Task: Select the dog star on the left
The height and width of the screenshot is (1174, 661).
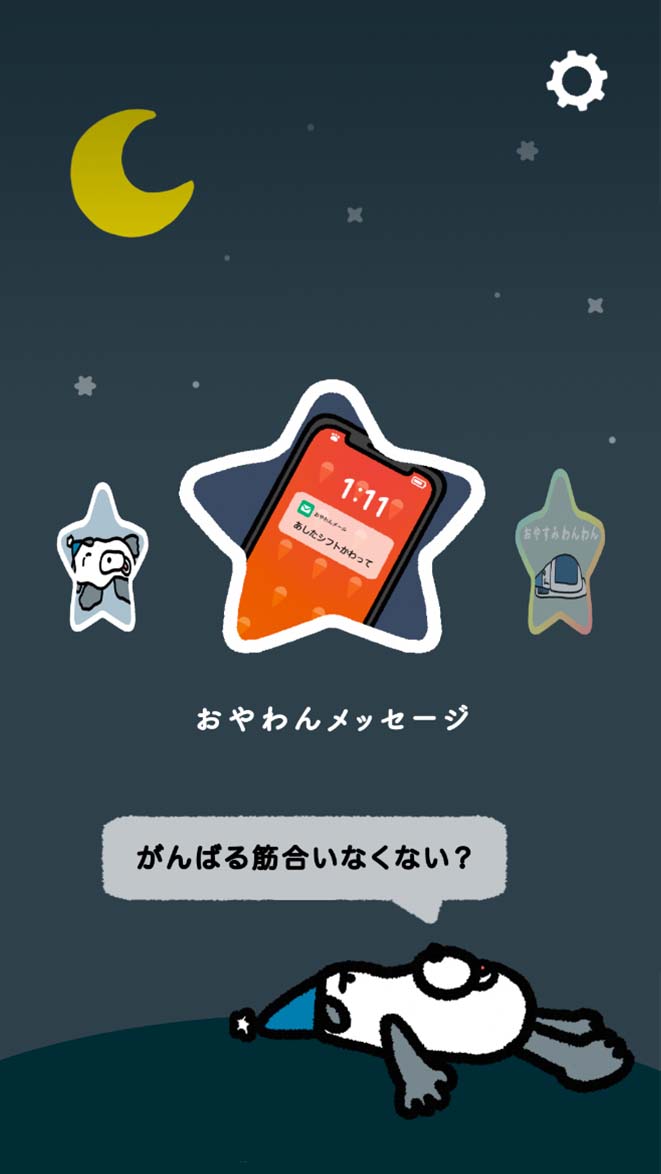Action: point(97,562)
